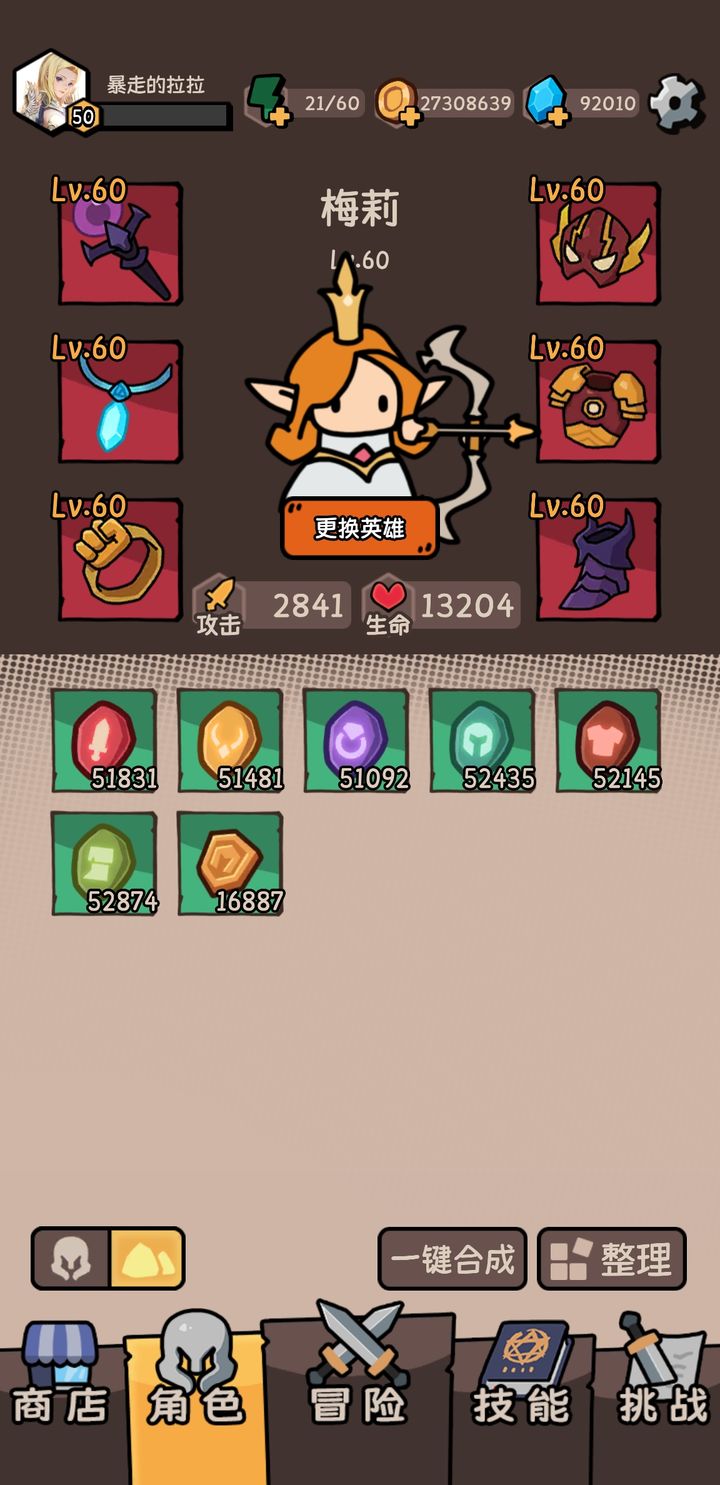
Task: Switch inventory filter to helmet equipment
Action: click(x=72, y=1258)
